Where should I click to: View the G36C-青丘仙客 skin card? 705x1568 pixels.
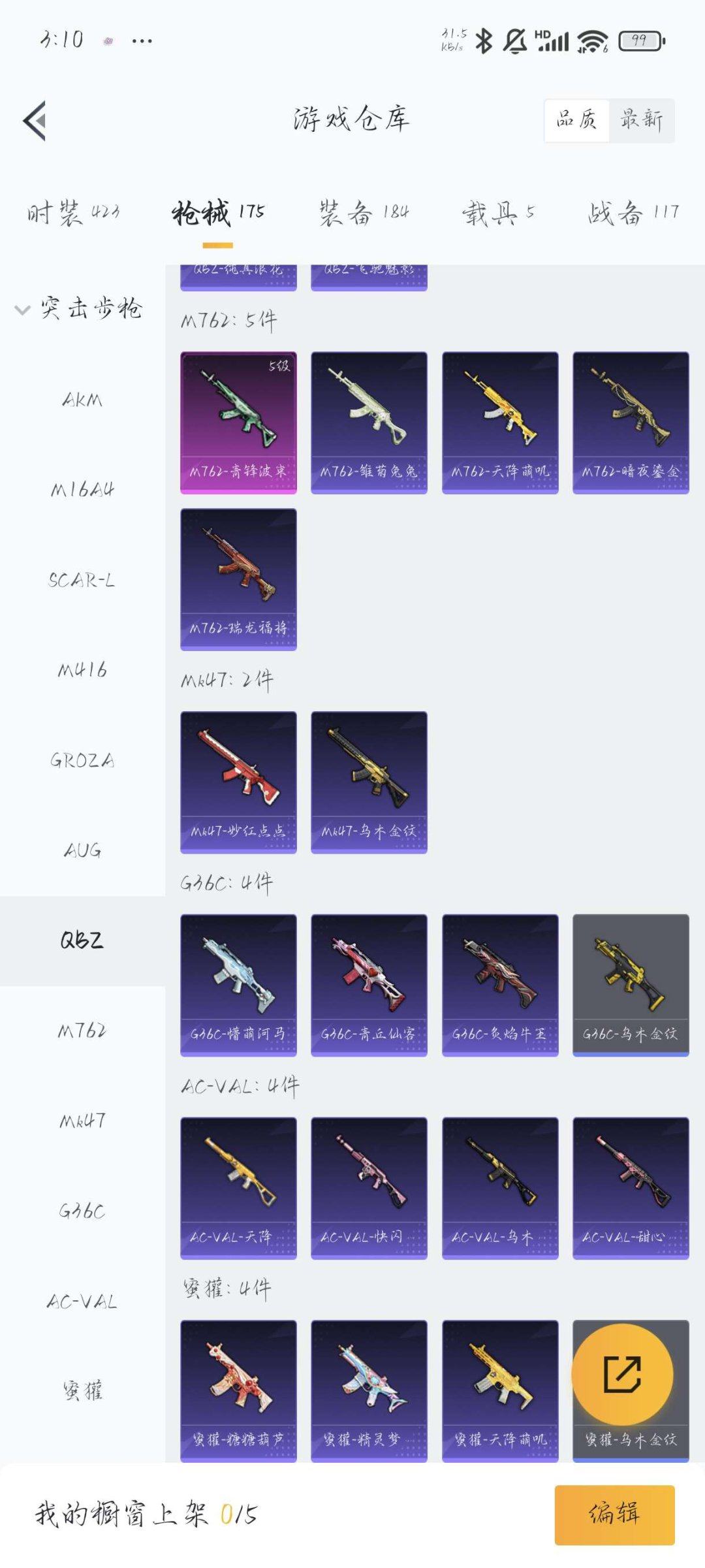click(x=369, y=985)
